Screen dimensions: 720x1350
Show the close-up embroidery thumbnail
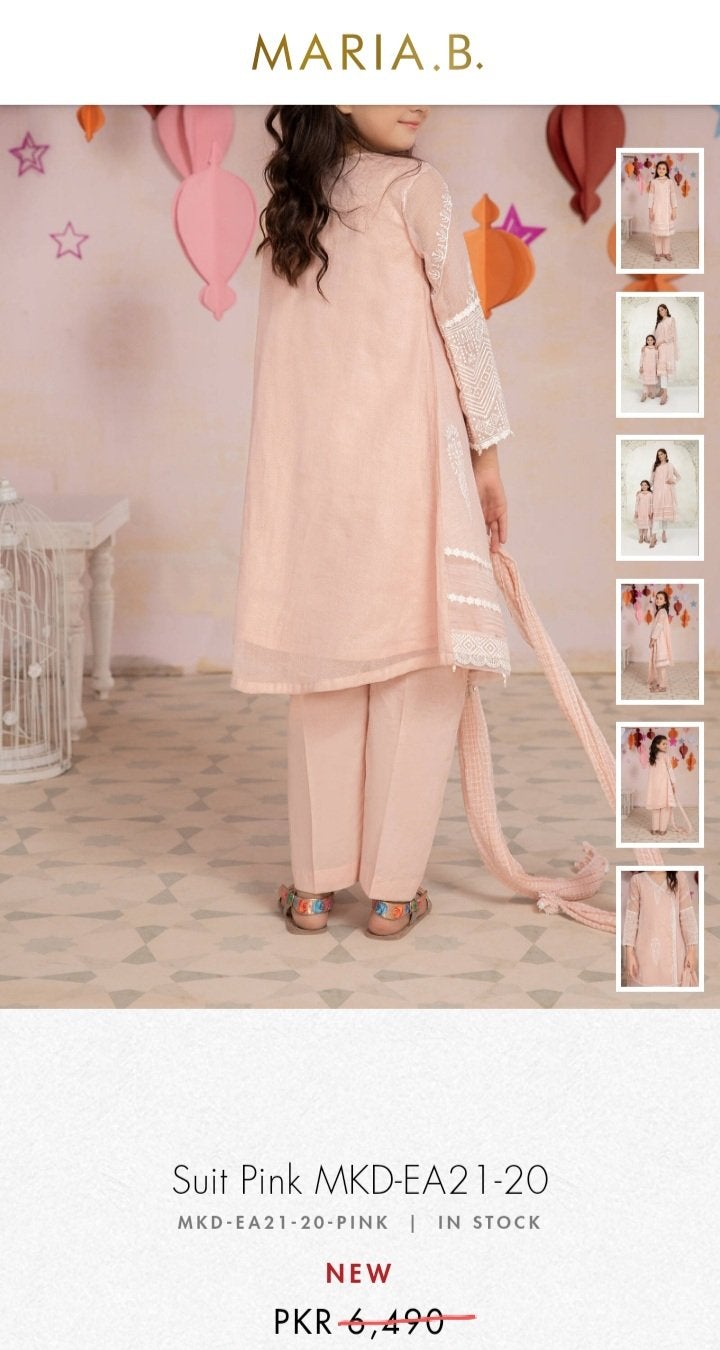(659, 928)
